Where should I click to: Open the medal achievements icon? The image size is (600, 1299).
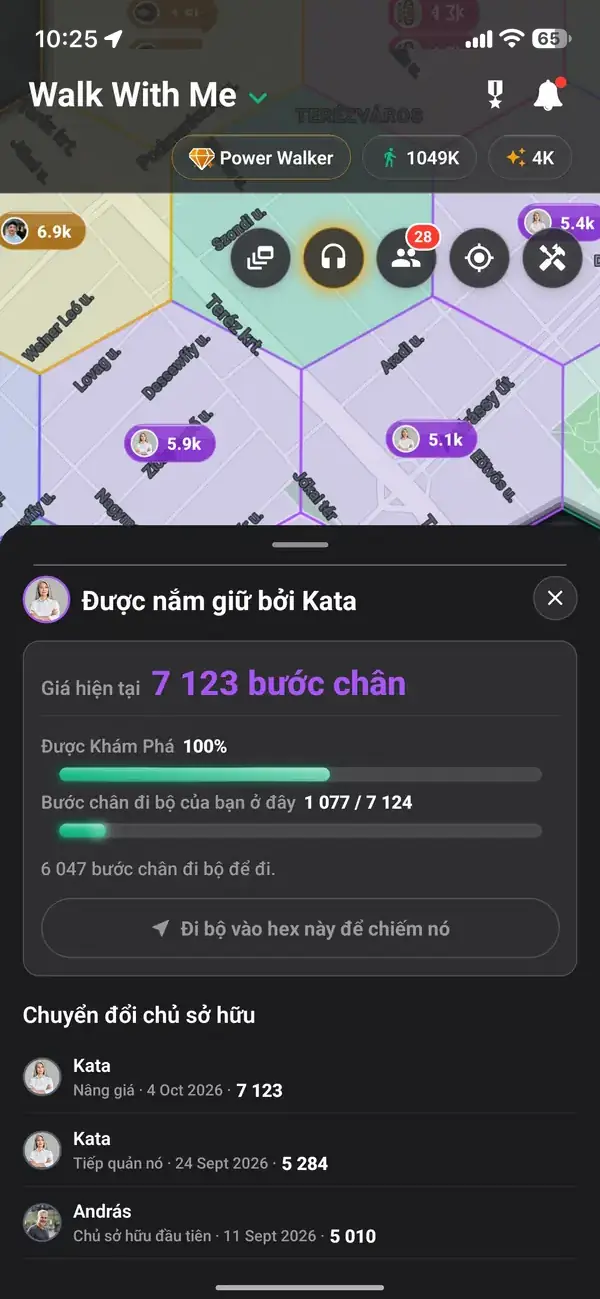(x=494, y=95)
